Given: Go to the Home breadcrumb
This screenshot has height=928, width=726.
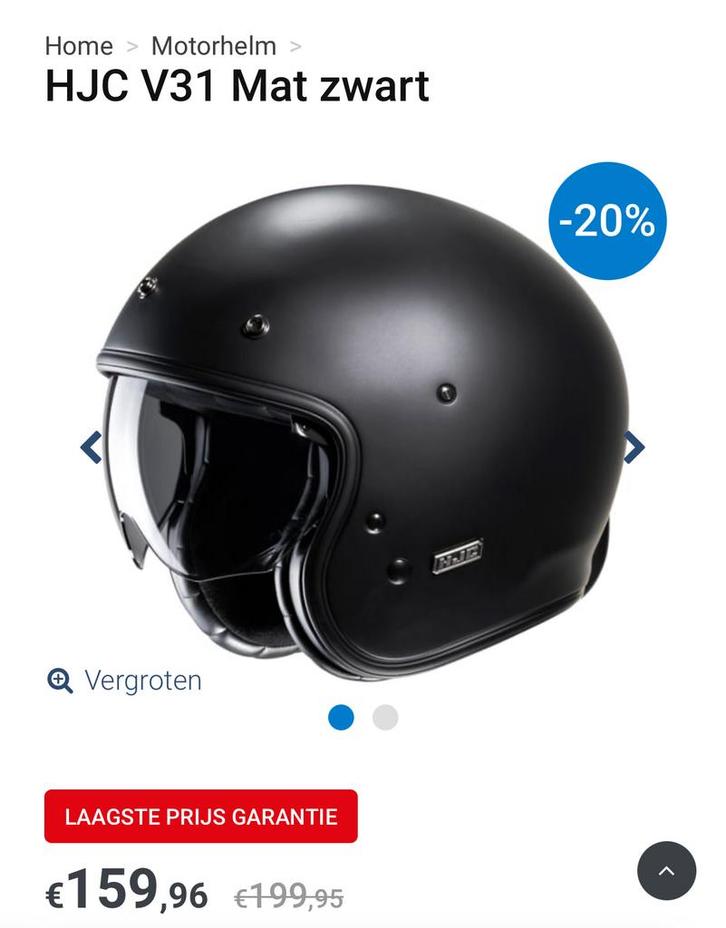Looking at the screenshot, I should click(x=78, y=46).
